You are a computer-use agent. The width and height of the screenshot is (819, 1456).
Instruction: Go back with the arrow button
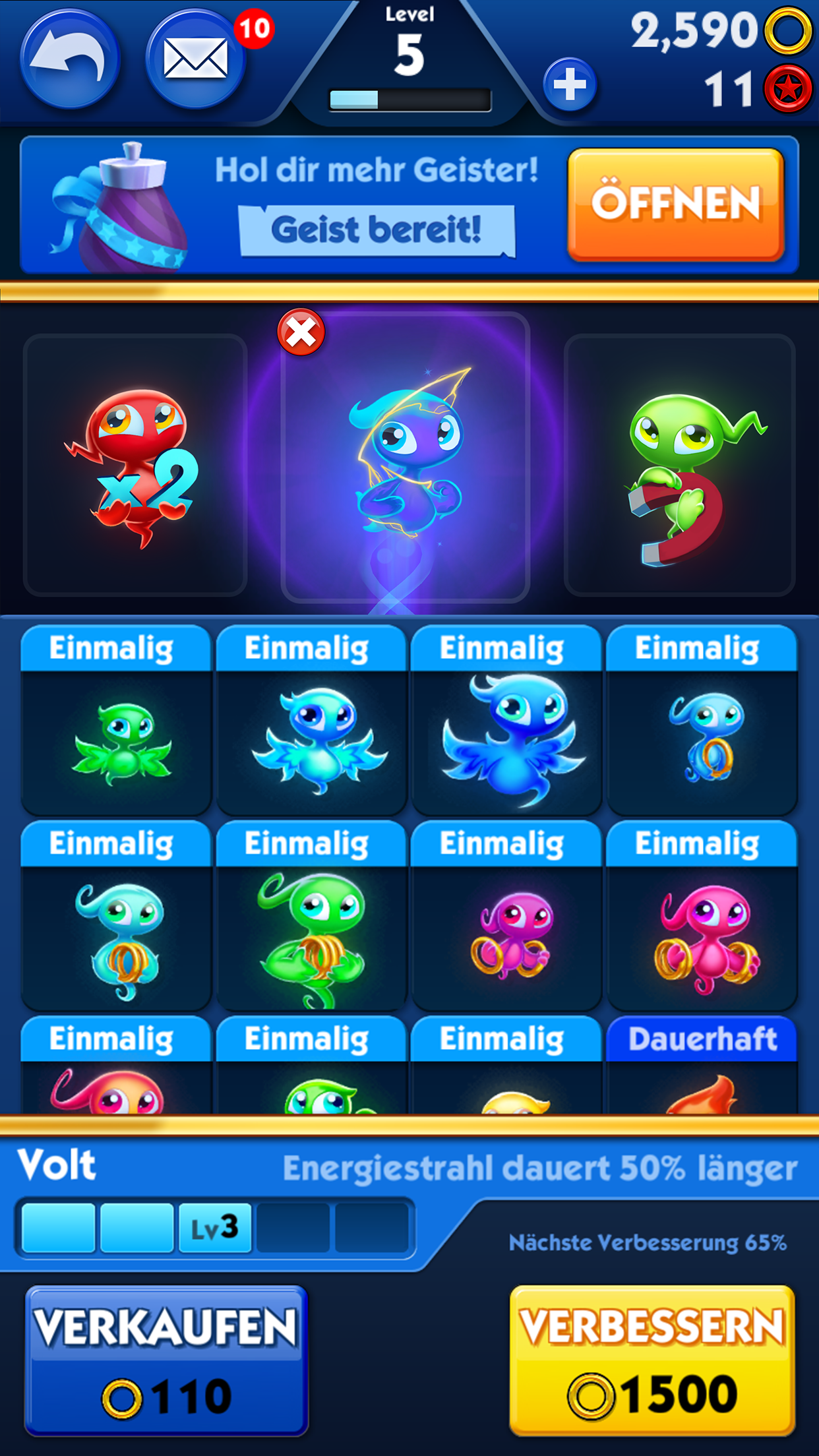tap(70, 60)
